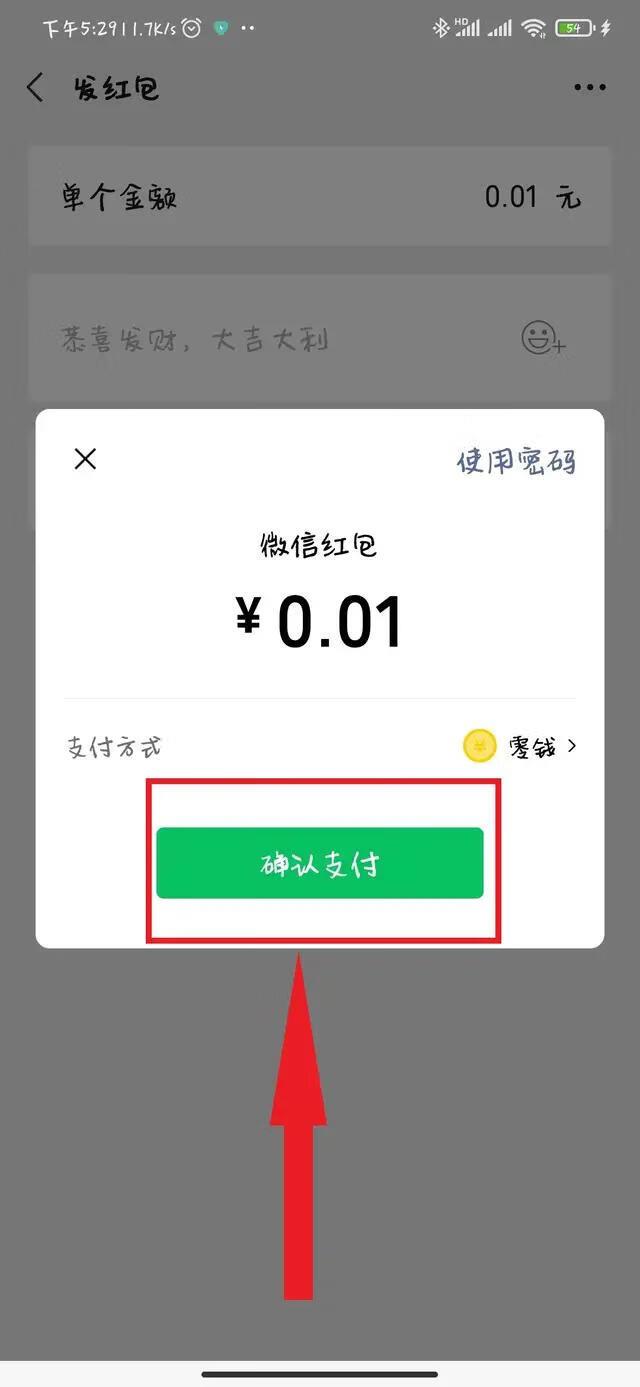Edit the 单个金额 amount field

point(510,197)
